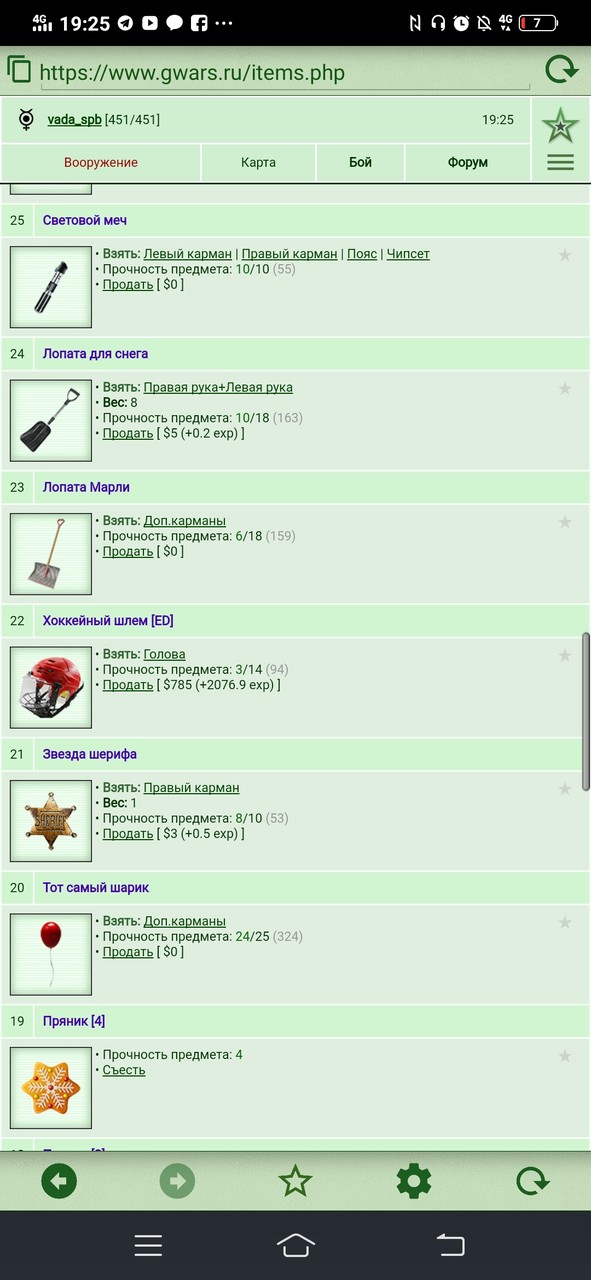Open the hamburger menu under the star
The height and width of the screenshot is (1280, 591).
pos(561,162)
